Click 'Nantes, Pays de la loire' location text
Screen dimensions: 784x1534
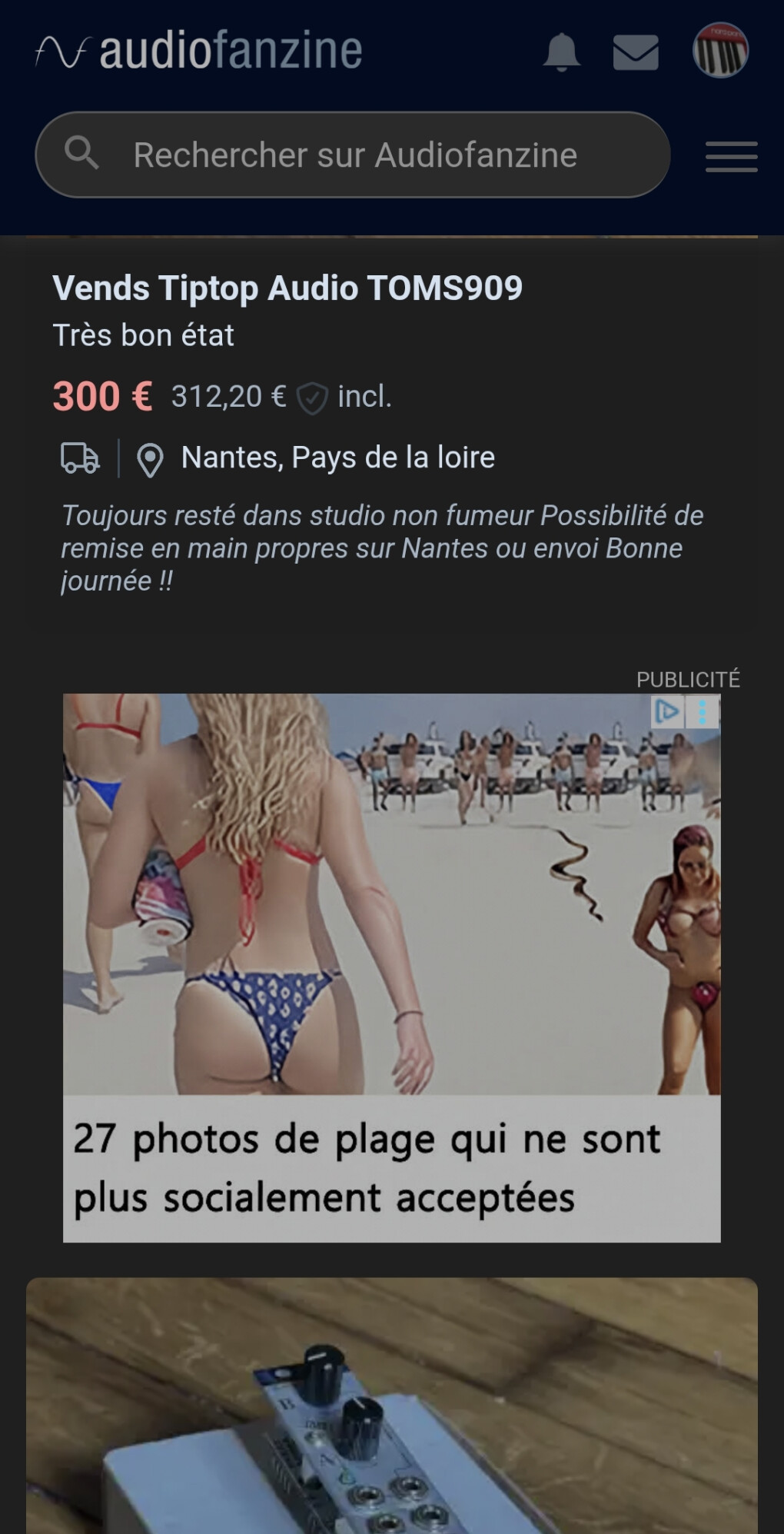click(x=337, y=458)
